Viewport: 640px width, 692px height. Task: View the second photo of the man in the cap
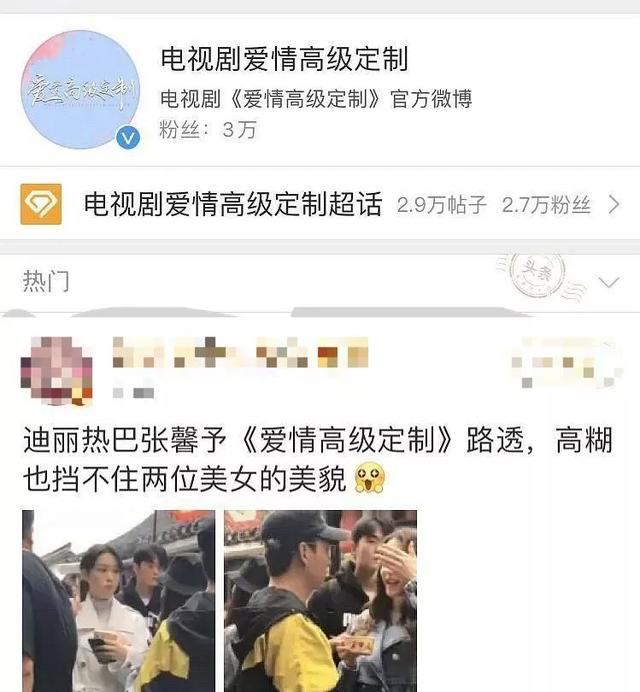click(320, 600)
